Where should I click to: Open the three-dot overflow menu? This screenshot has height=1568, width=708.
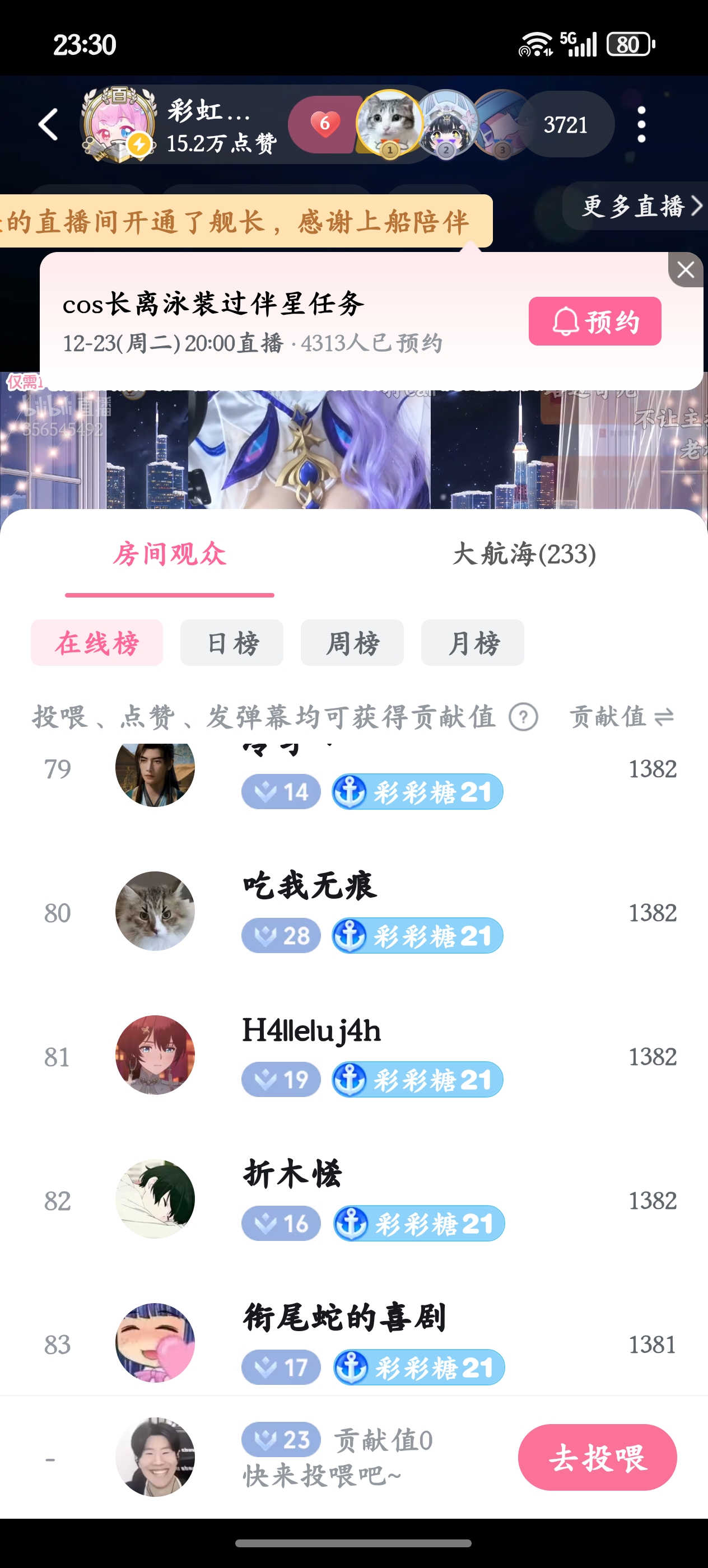(641, 125)
